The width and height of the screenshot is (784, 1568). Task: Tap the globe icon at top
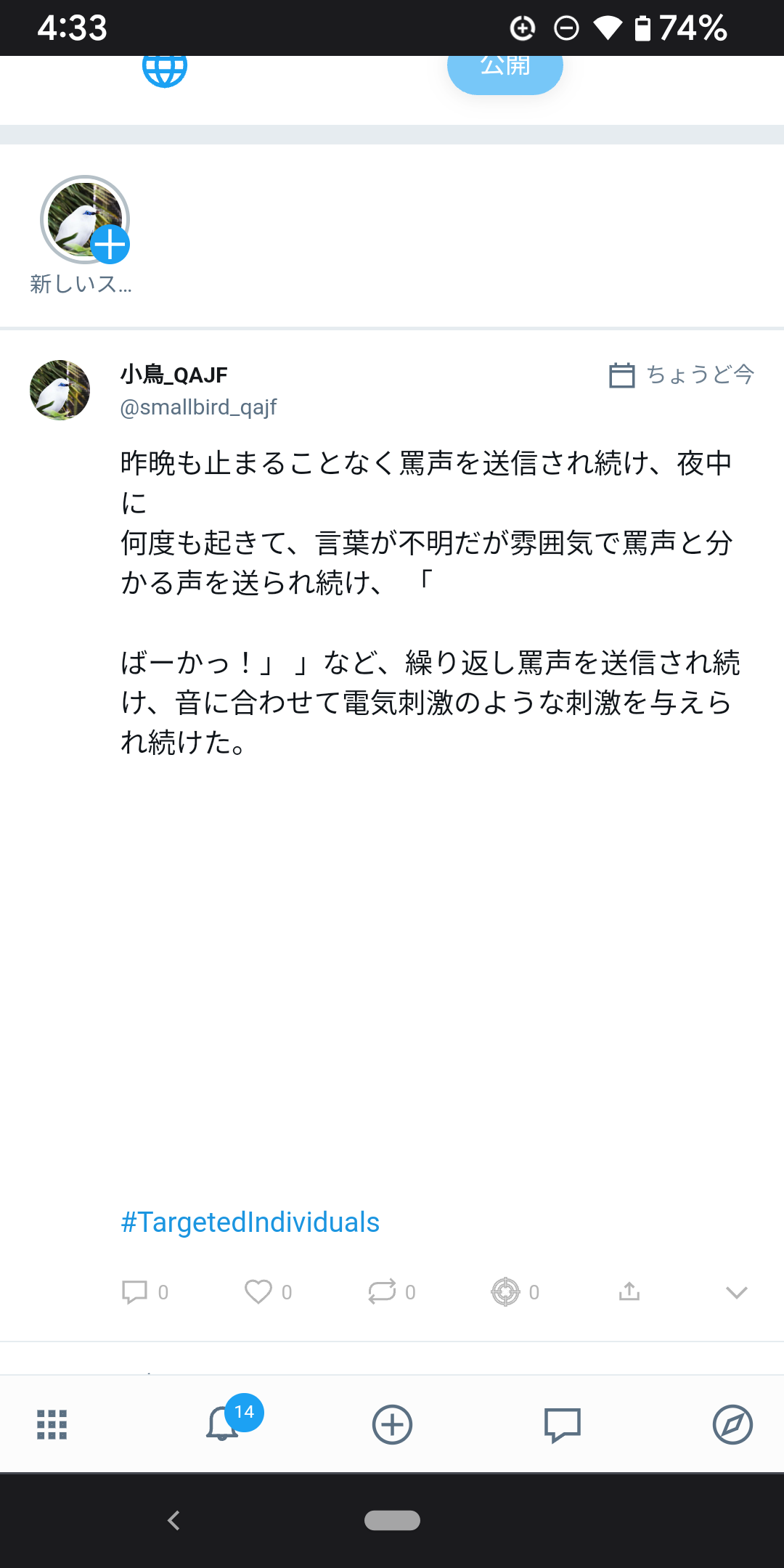(165, 70)
